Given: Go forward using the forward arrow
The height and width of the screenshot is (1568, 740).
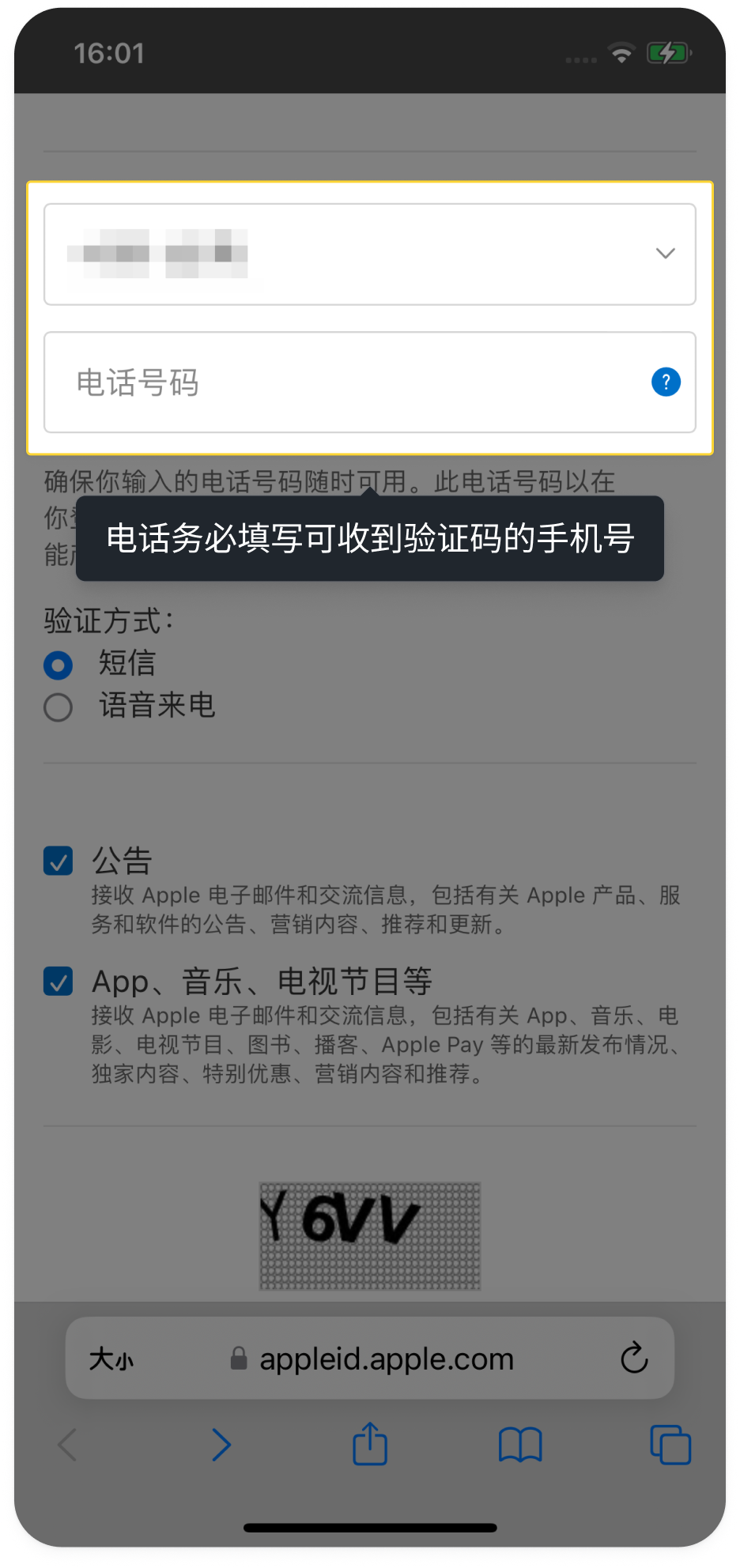Looking at the screenshot, I should pos(221,1444).
